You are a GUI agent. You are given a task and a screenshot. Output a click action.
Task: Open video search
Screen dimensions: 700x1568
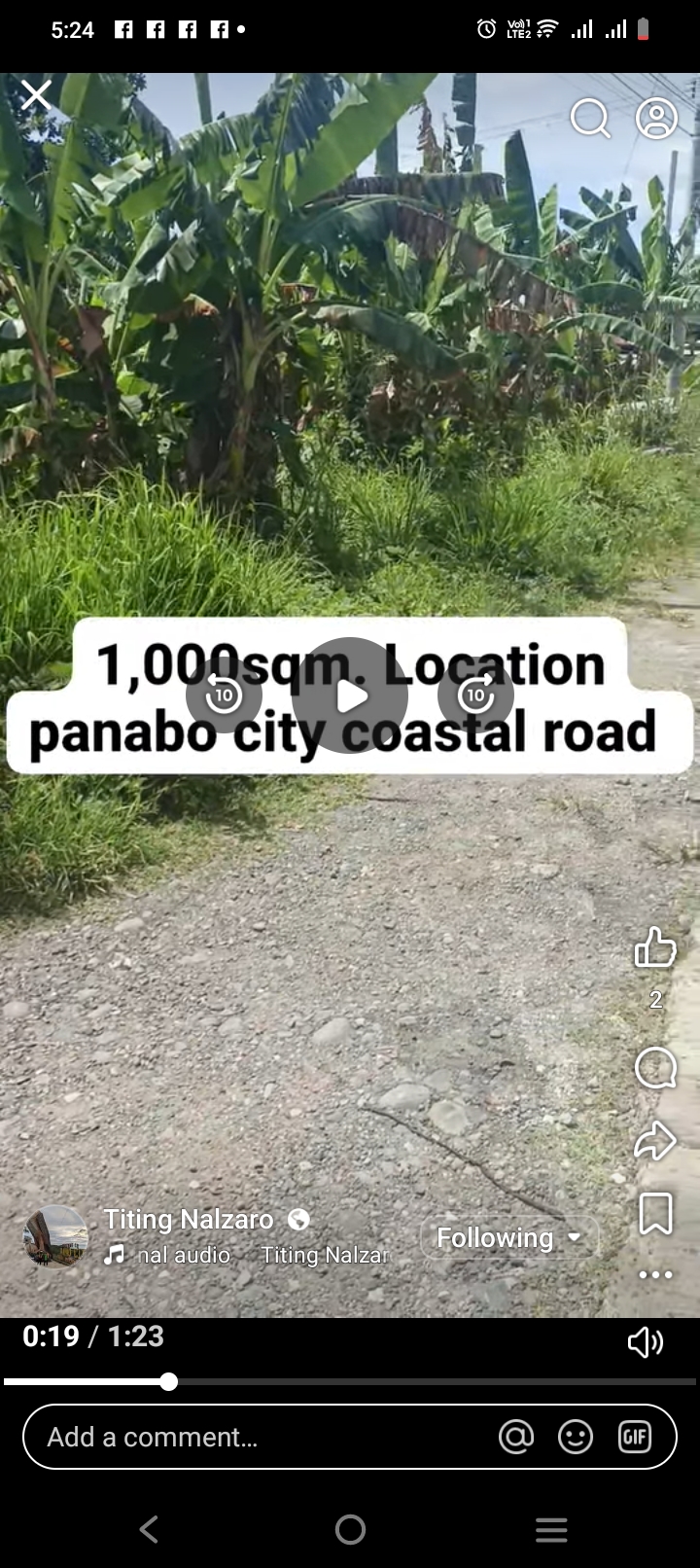tap(589, 119)
